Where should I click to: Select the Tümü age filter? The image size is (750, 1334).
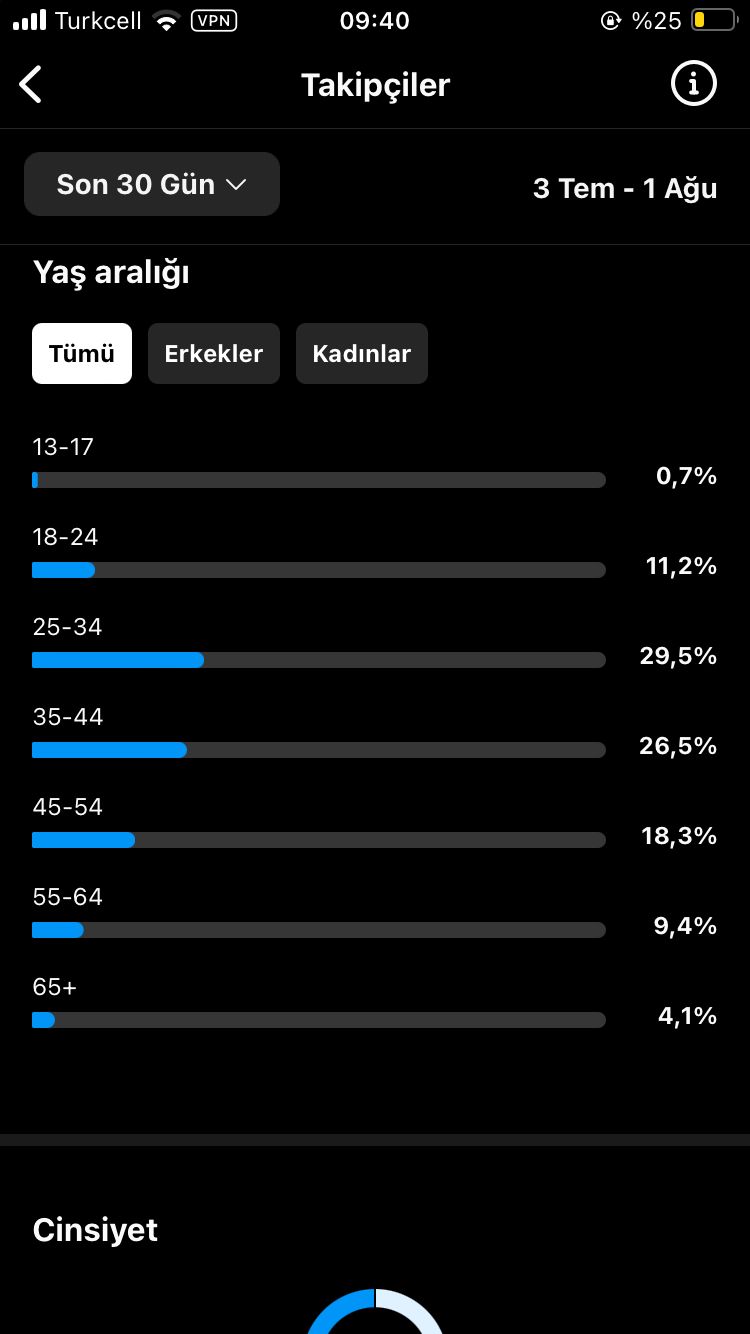[82, 353]
